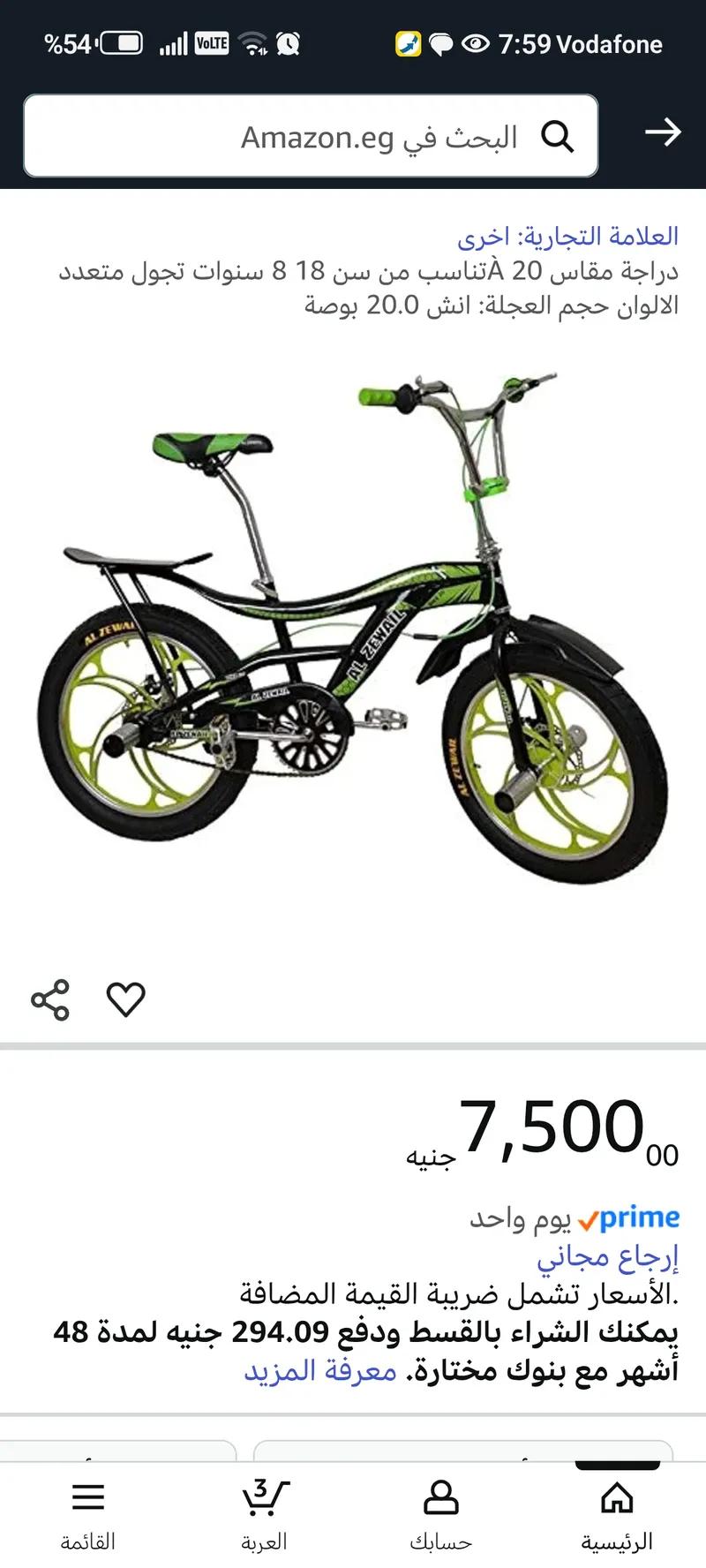Image resolution: width=706 pixels, height=1568 pixels.
Task: Tap the search magnifier icon
Action: [x=560, y=137]
